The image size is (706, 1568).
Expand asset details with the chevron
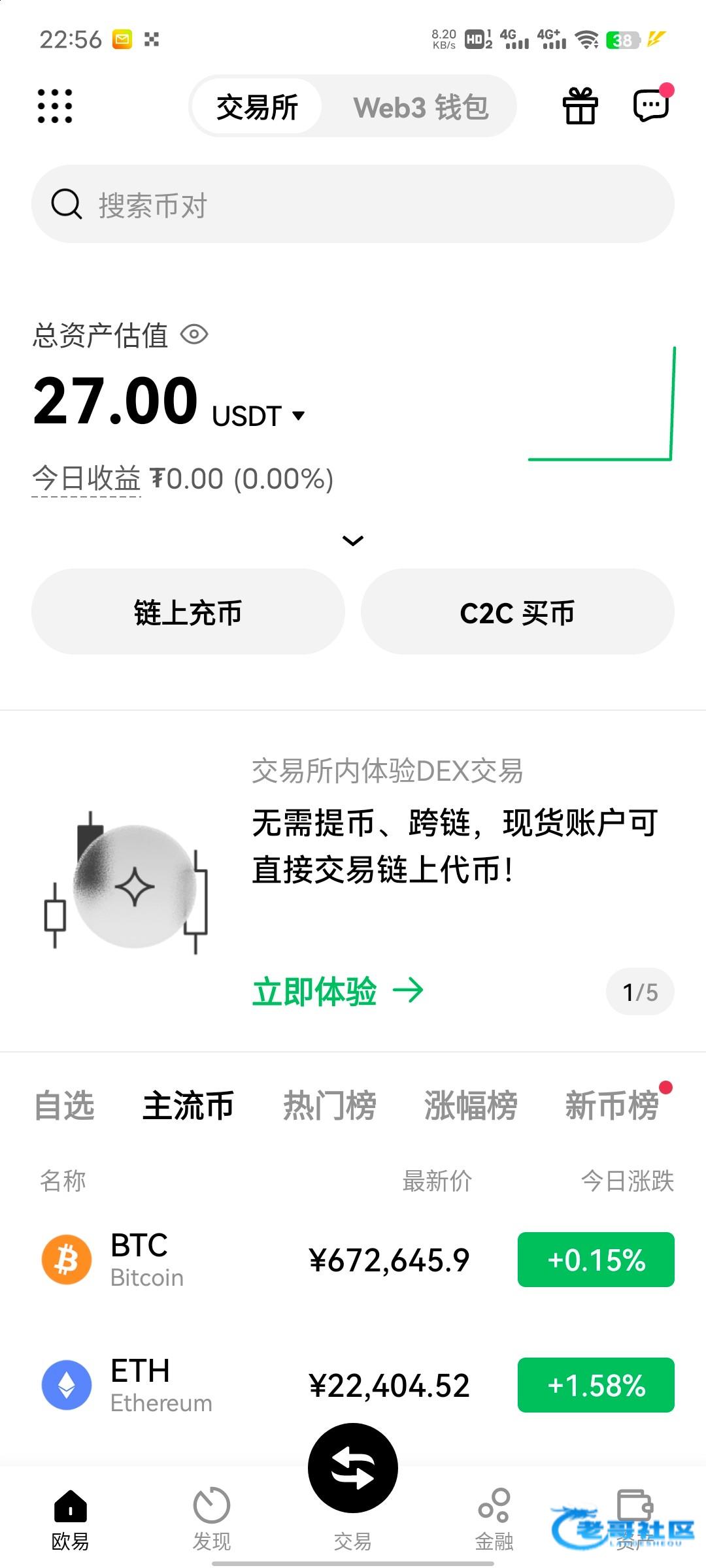coord(353,541)
